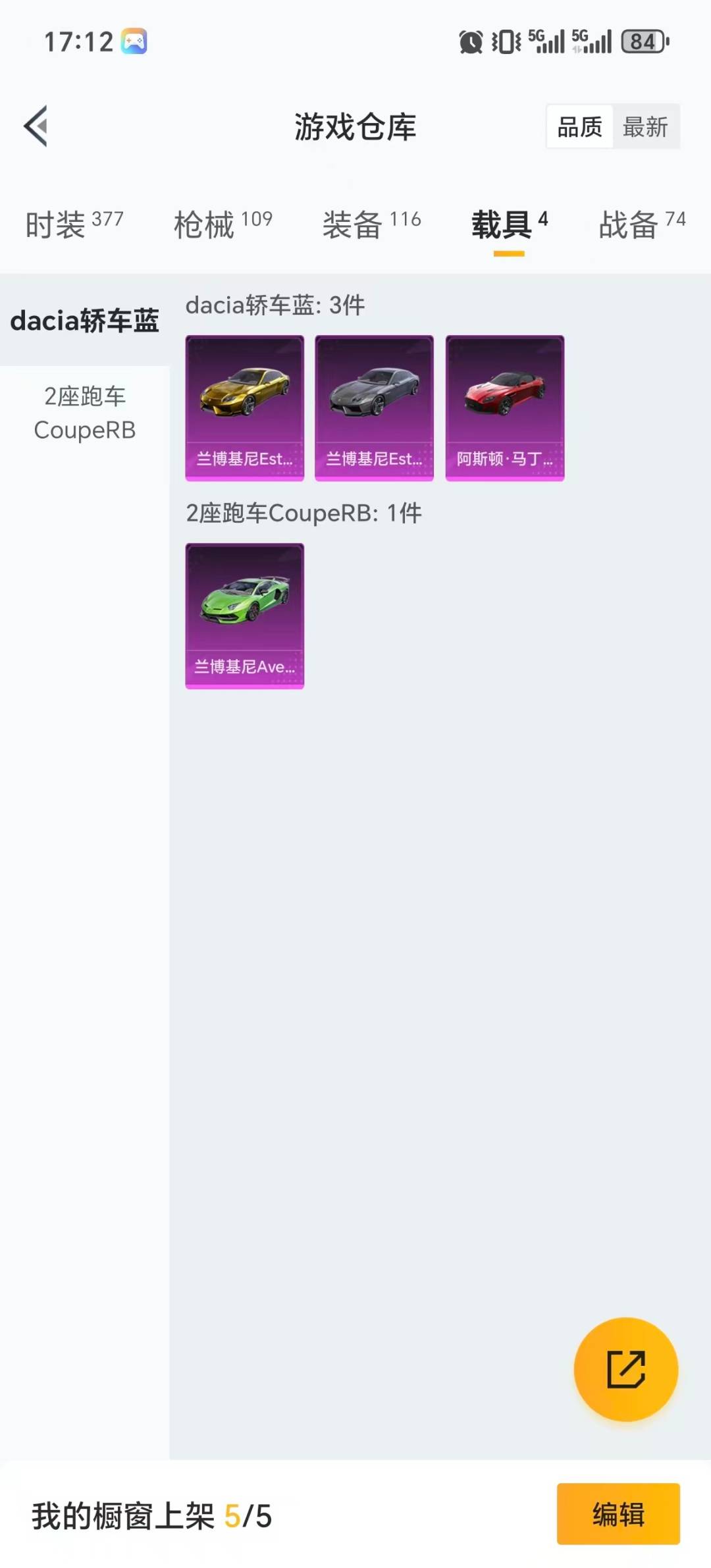Viewport: 711px width, 1568px height.
Task: Tap the battery indicator showing 84
Action: click(x=642, y=41)
